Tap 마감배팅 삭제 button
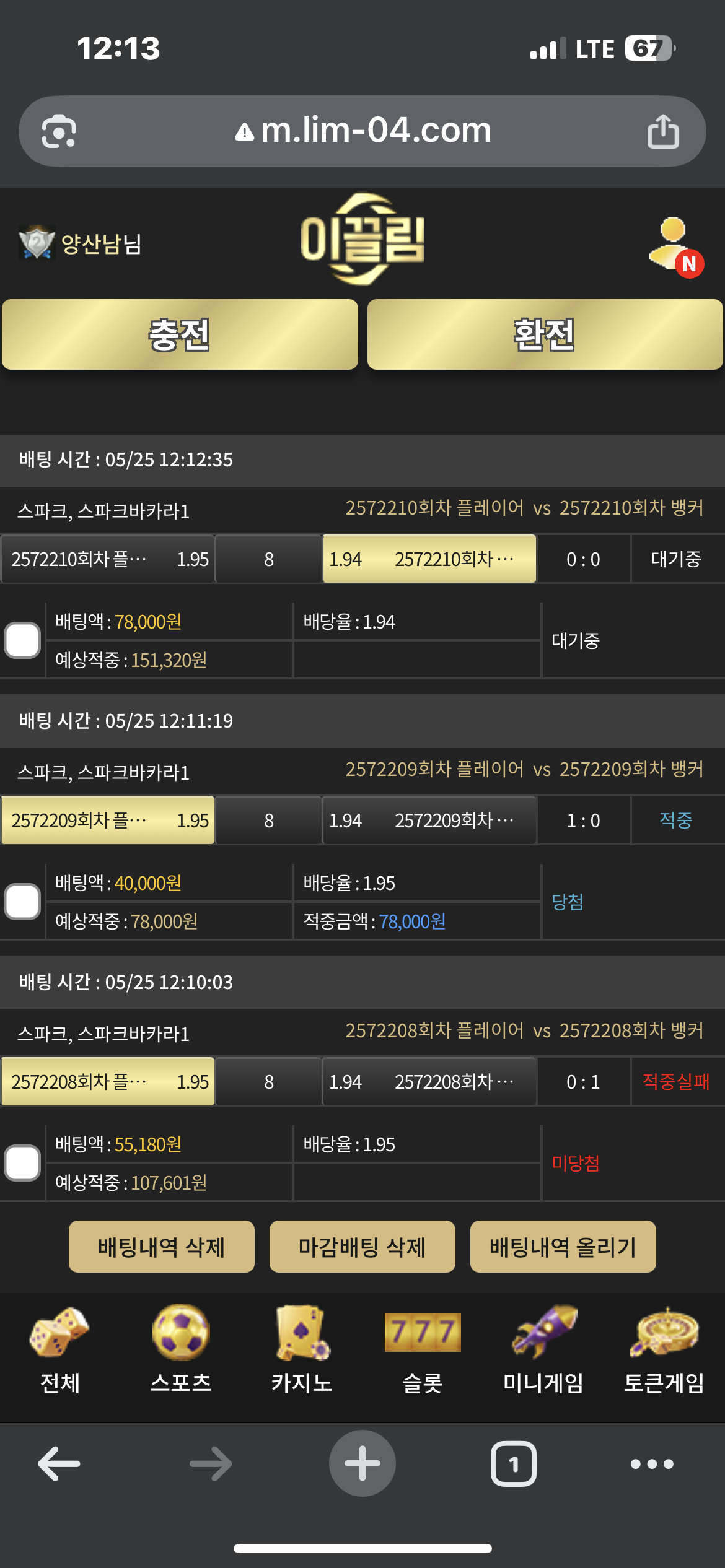 pos(362,1247)
